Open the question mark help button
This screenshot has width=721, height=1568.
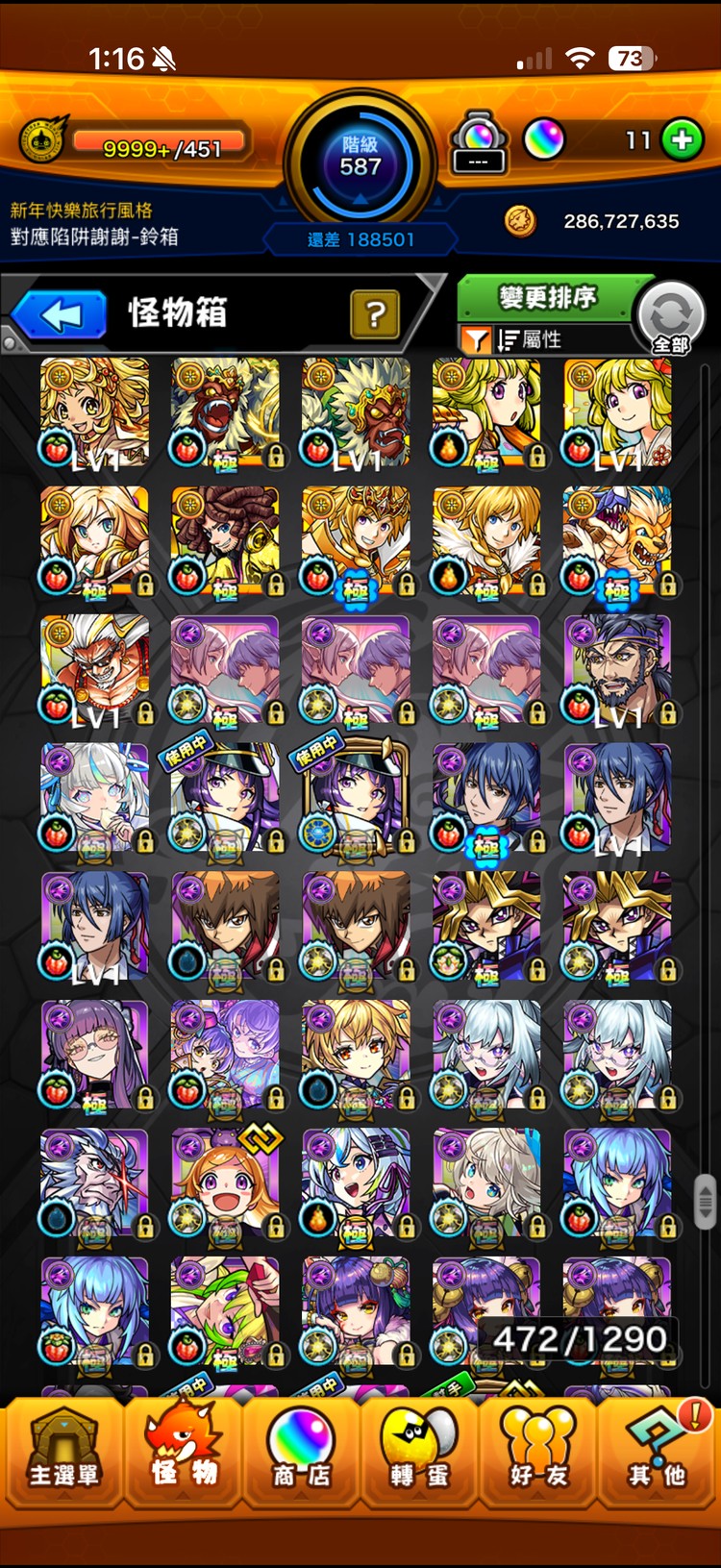pyautogui.click(x=375, y=313)
